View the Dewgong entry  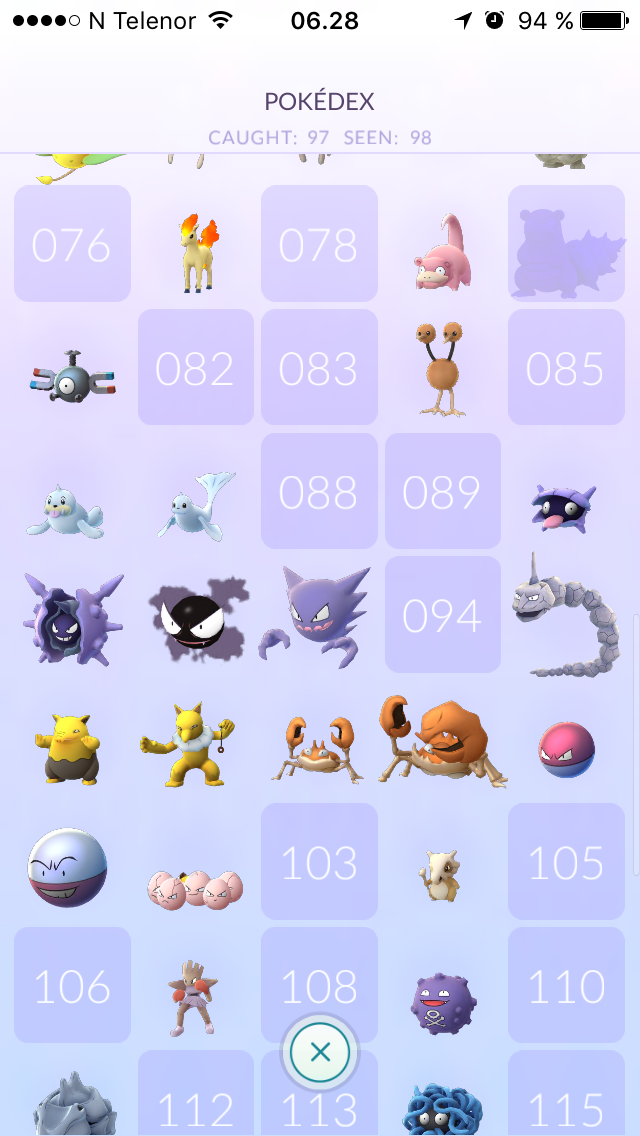[x=198, y=505]
